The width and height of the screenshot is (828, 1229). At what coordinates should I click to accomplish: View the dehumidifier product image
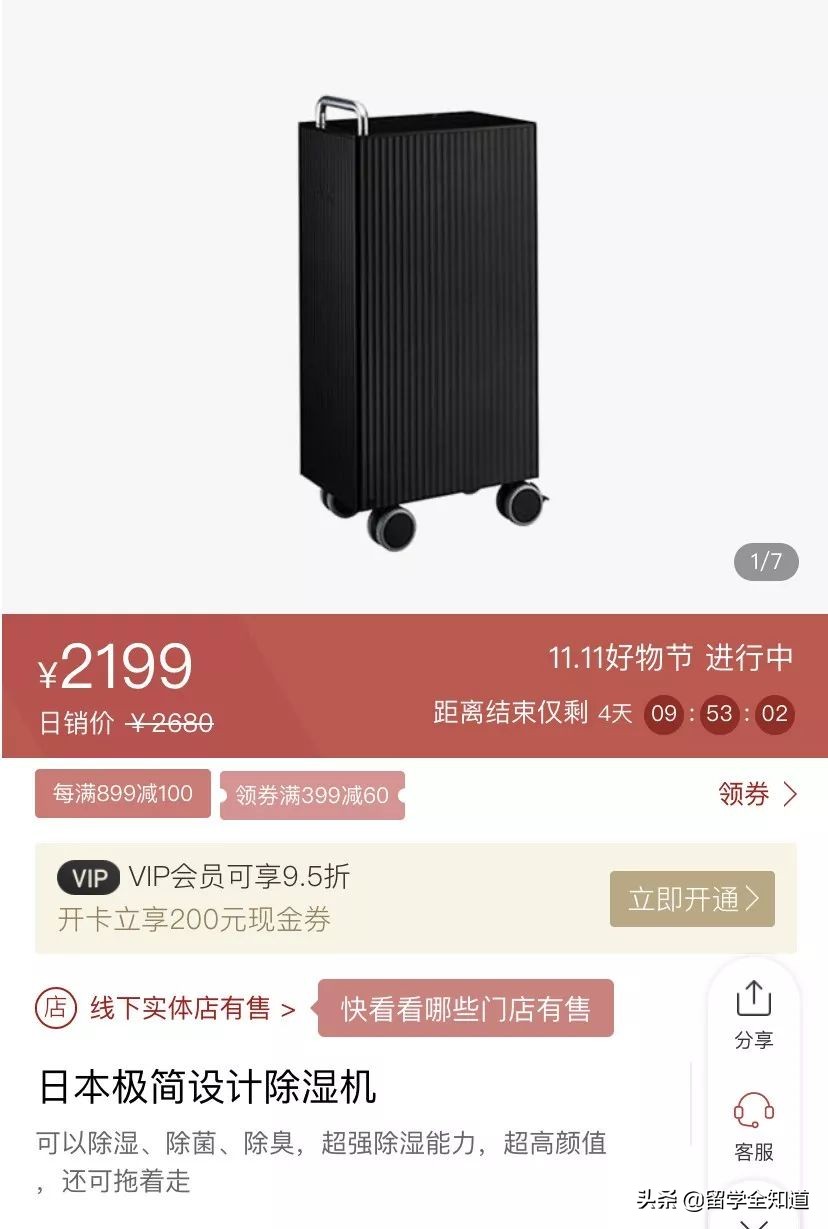pyautogui.click(x=420, y=320)
